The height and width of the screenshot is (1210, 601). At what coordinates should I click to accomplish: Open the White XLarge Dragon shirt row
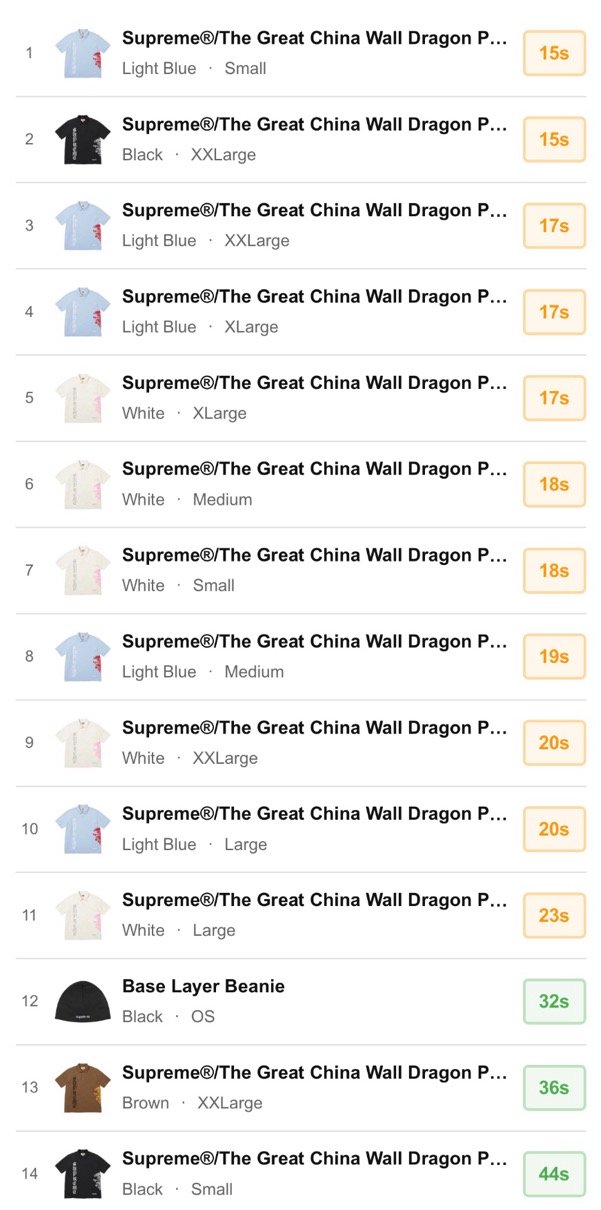pyautogui.click(x=314, y=383)
